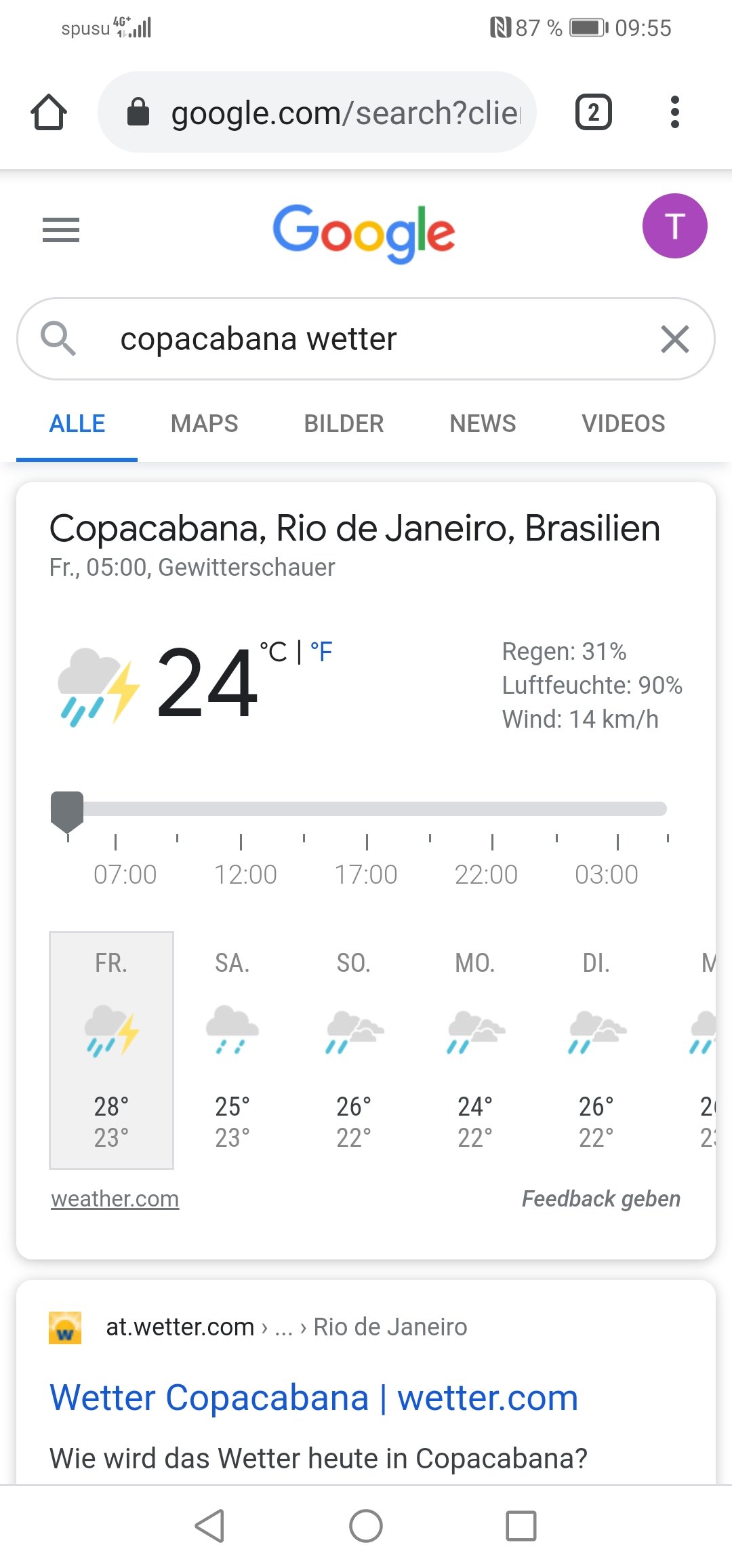Open the Wetter Copacabana wetter.com result
Screen dimensions: 732x1568
(x=314, y=1398)
